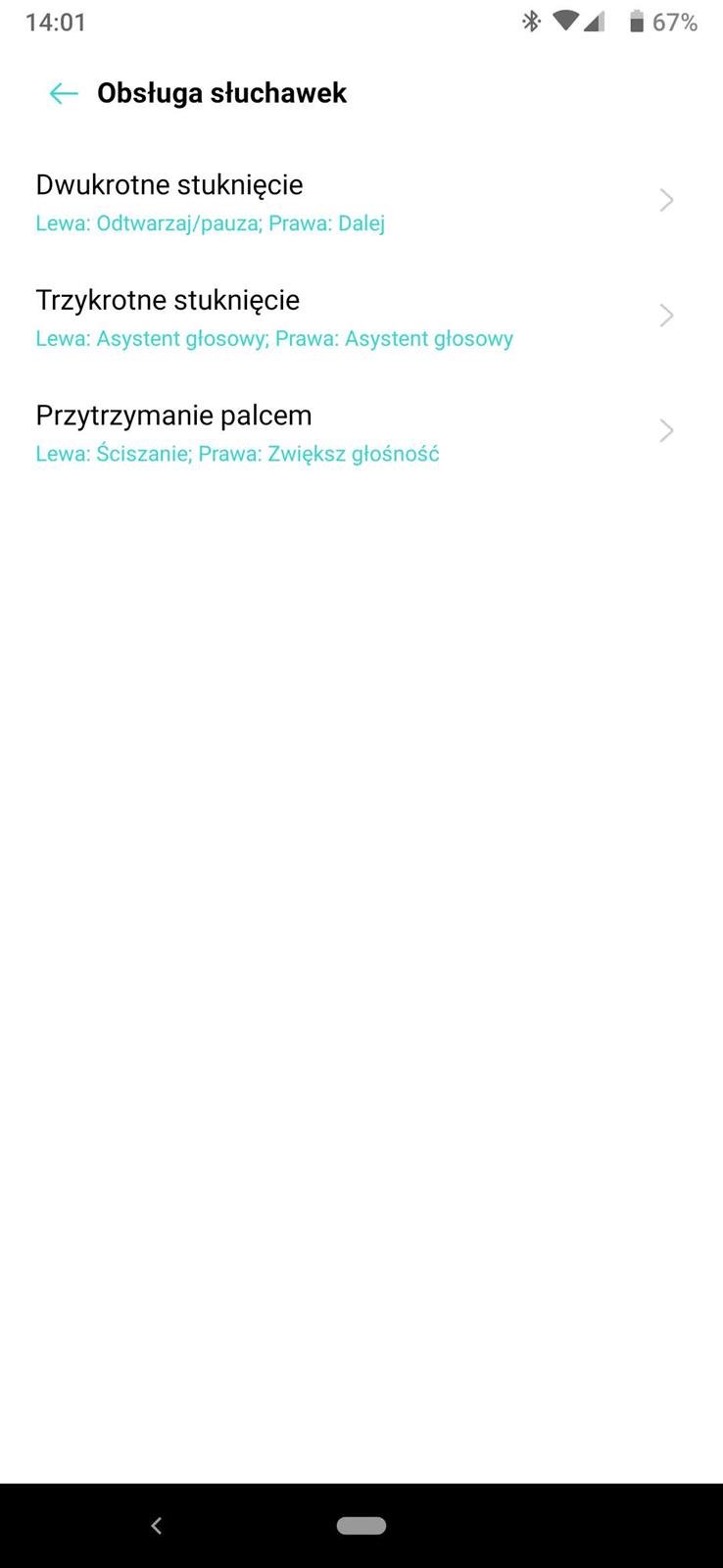Open Przytrzymanie palcem settings
The width and height of the screenshot is (723, 1568).
353,432
